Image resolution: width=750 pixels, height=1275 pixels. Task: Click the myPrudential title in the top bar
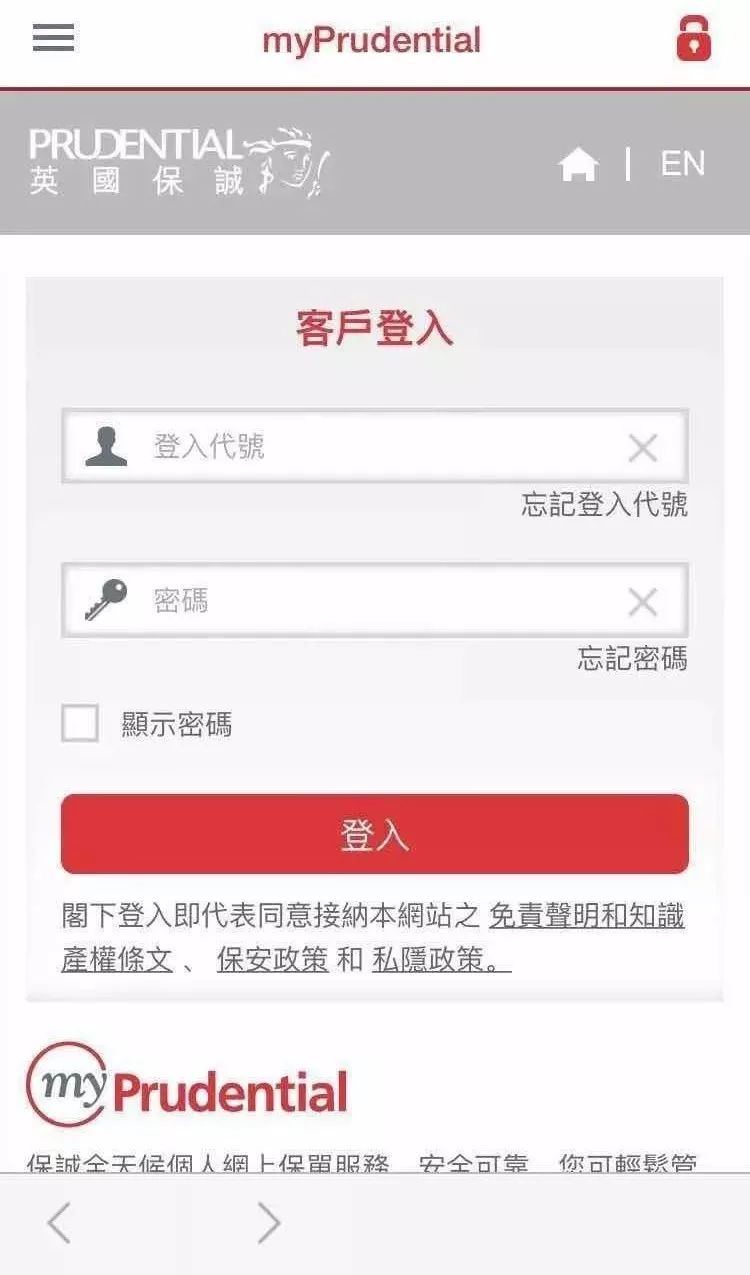pyautogui.click(x=373, y=40)
